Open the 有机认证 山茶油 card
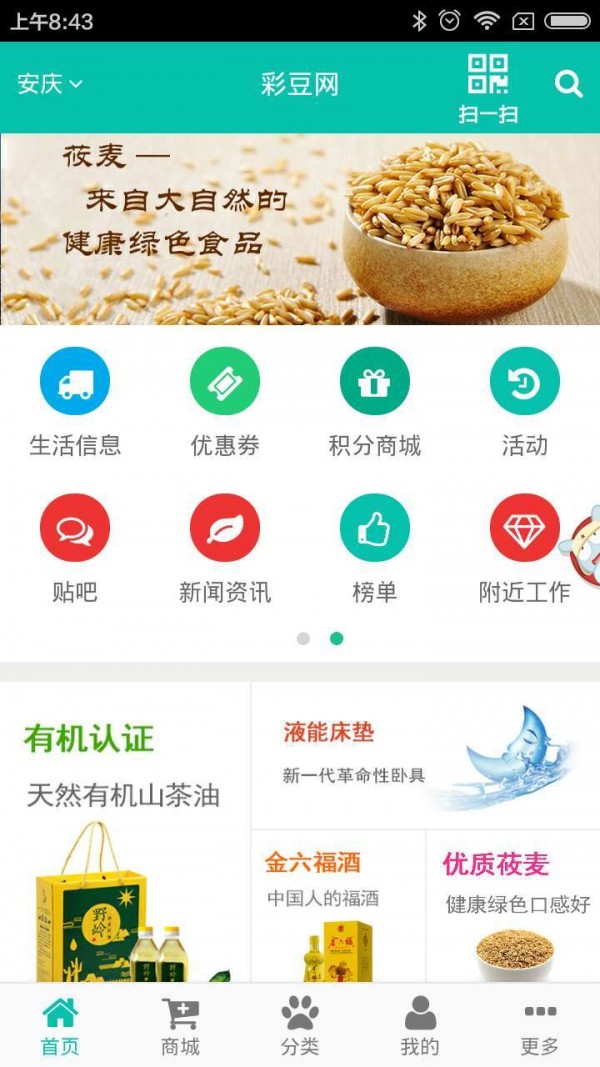 click(x=125, y=830)
